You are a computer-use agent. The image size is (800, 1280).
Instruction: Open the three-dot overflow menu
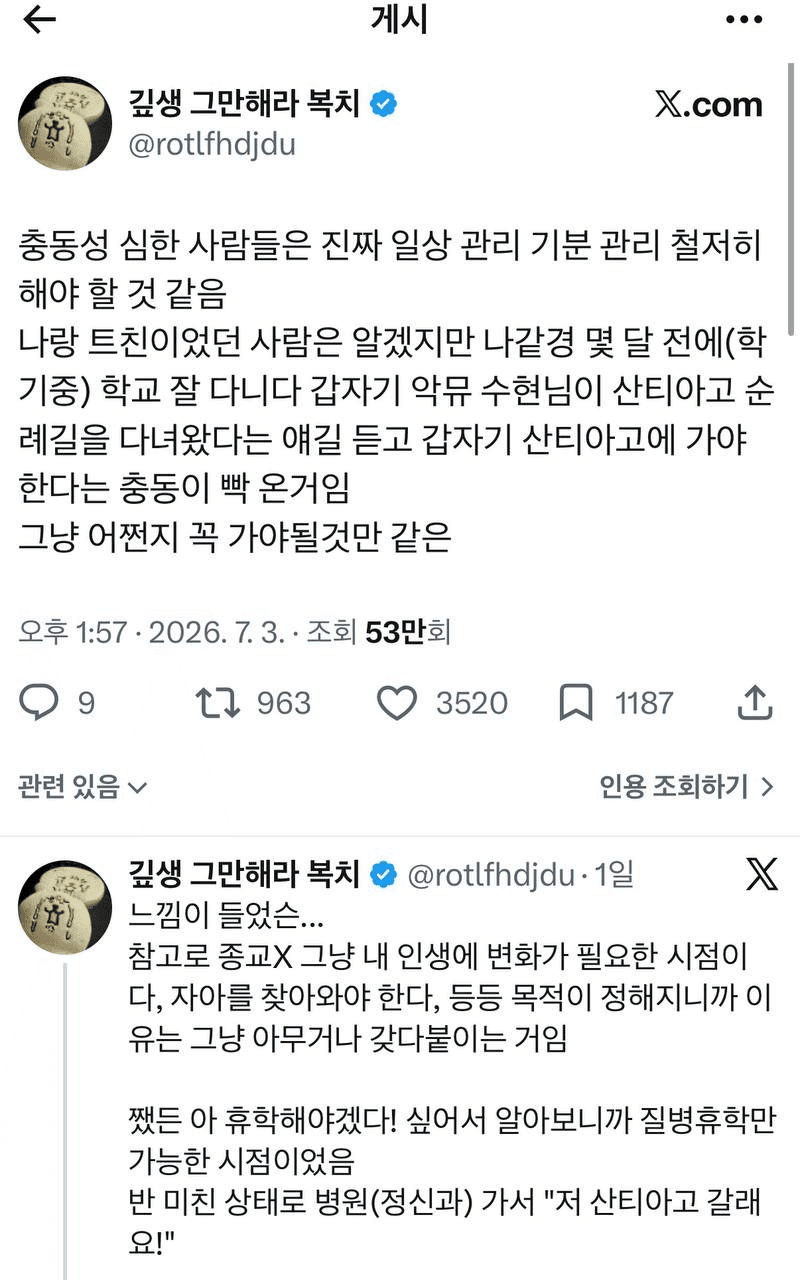pyautogui.click(x=743, y=22)
